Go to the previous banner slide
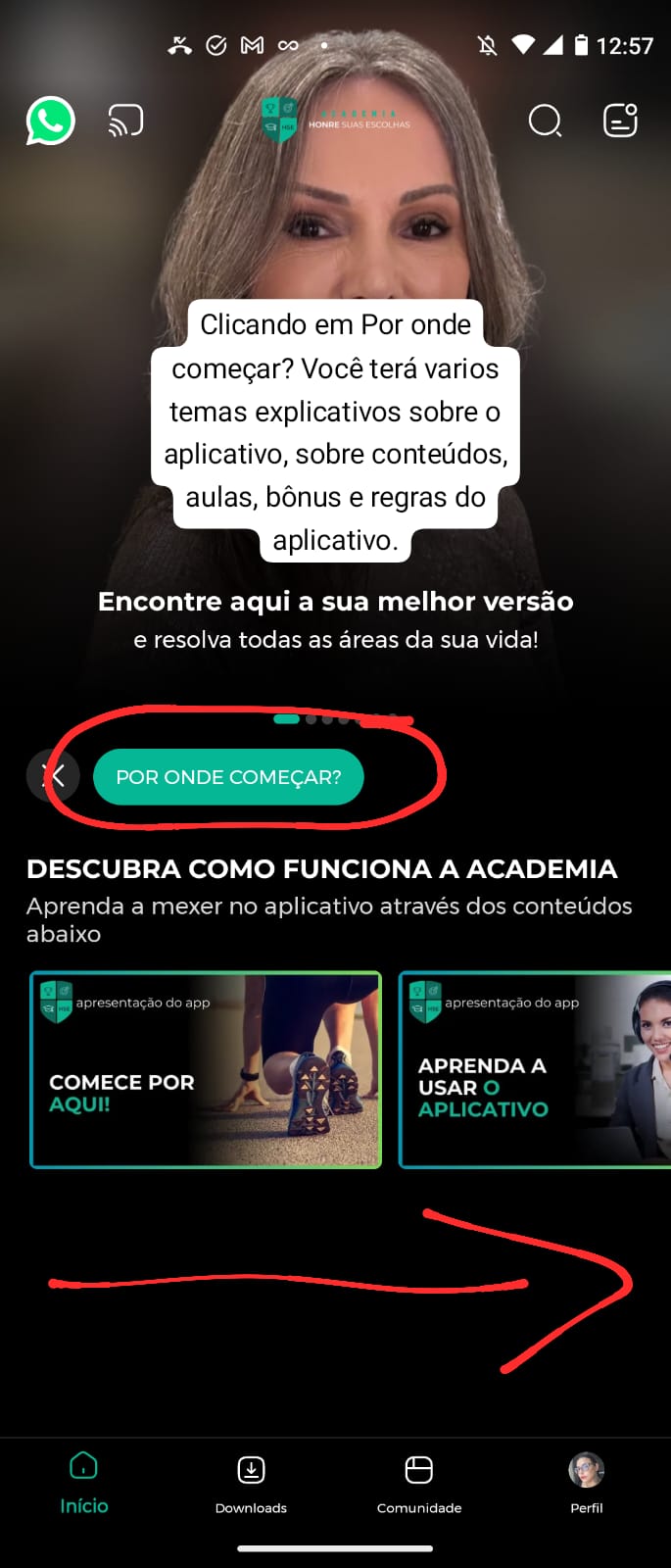Viewport: 671px width, 1568px height. click(53, 776)
